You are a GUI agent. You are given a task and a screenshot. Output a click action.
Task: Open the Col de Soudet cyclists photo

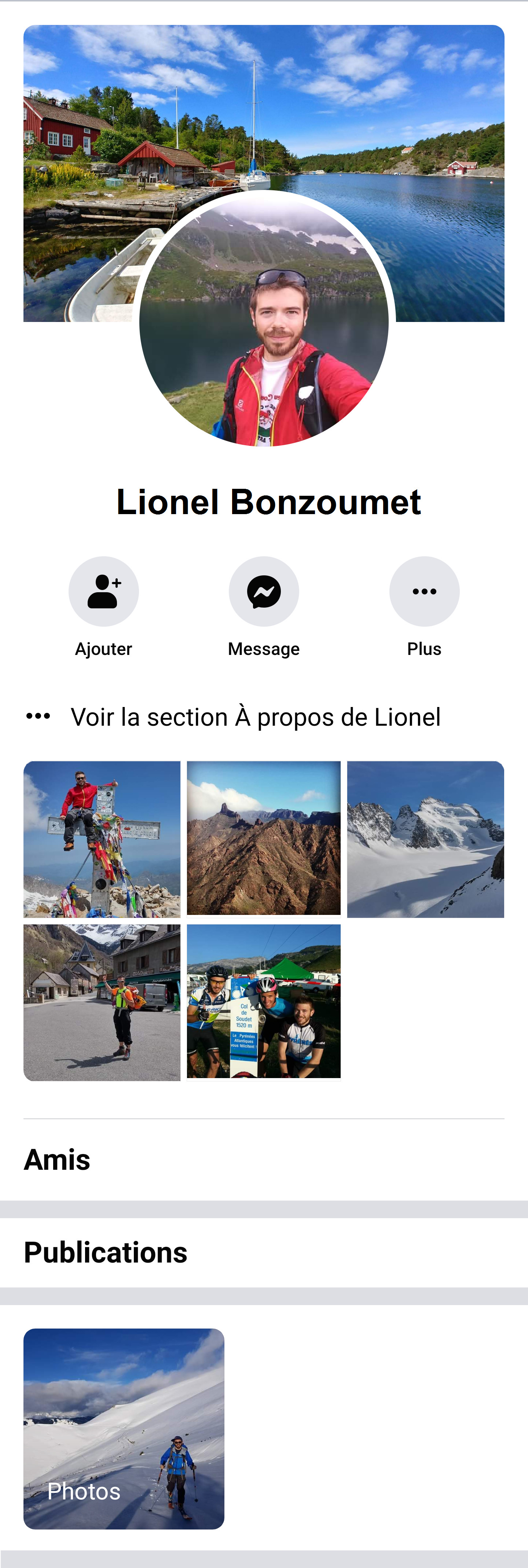pos(263,1001)
